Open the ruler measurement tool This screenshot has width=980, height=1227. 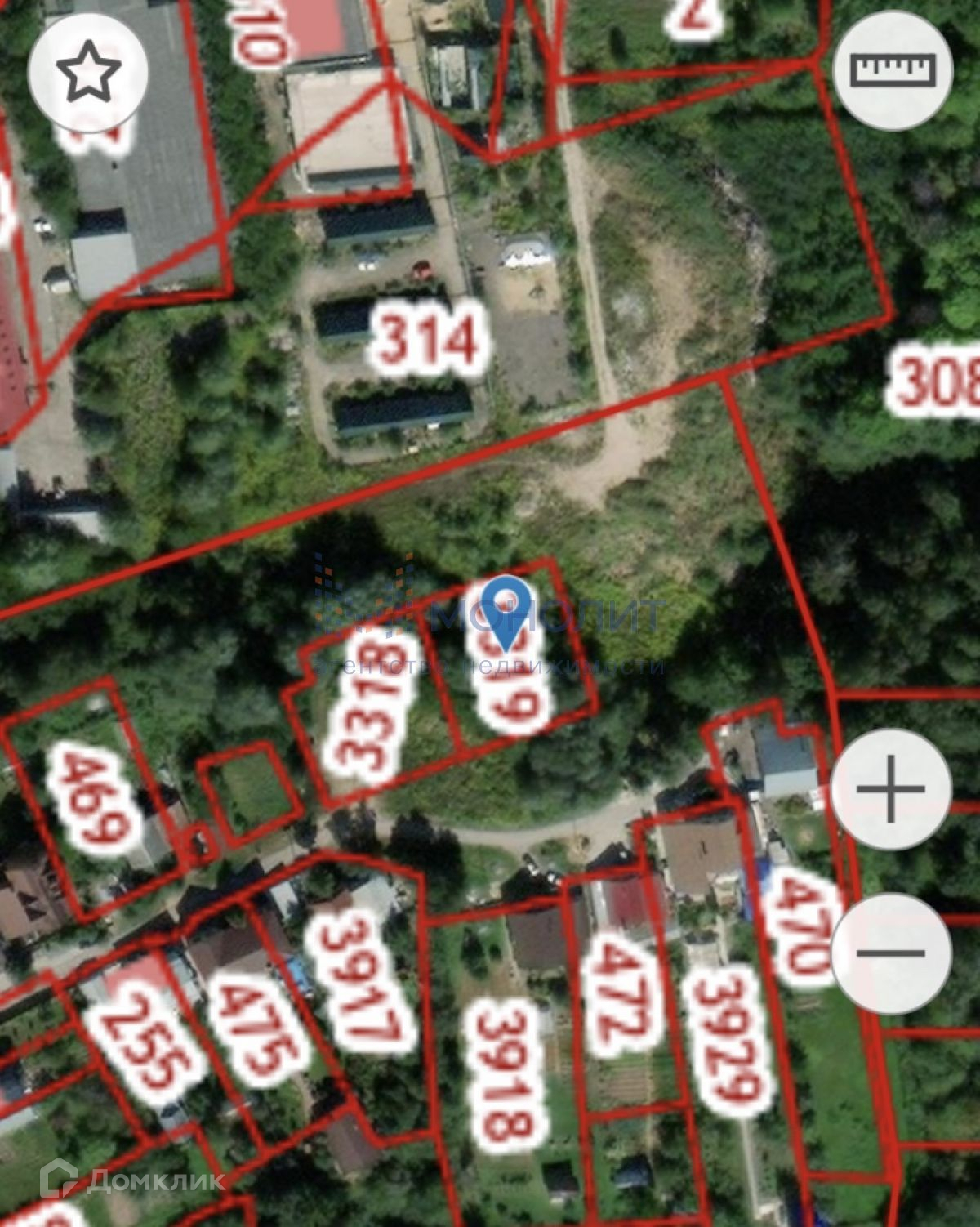(893, 70)
